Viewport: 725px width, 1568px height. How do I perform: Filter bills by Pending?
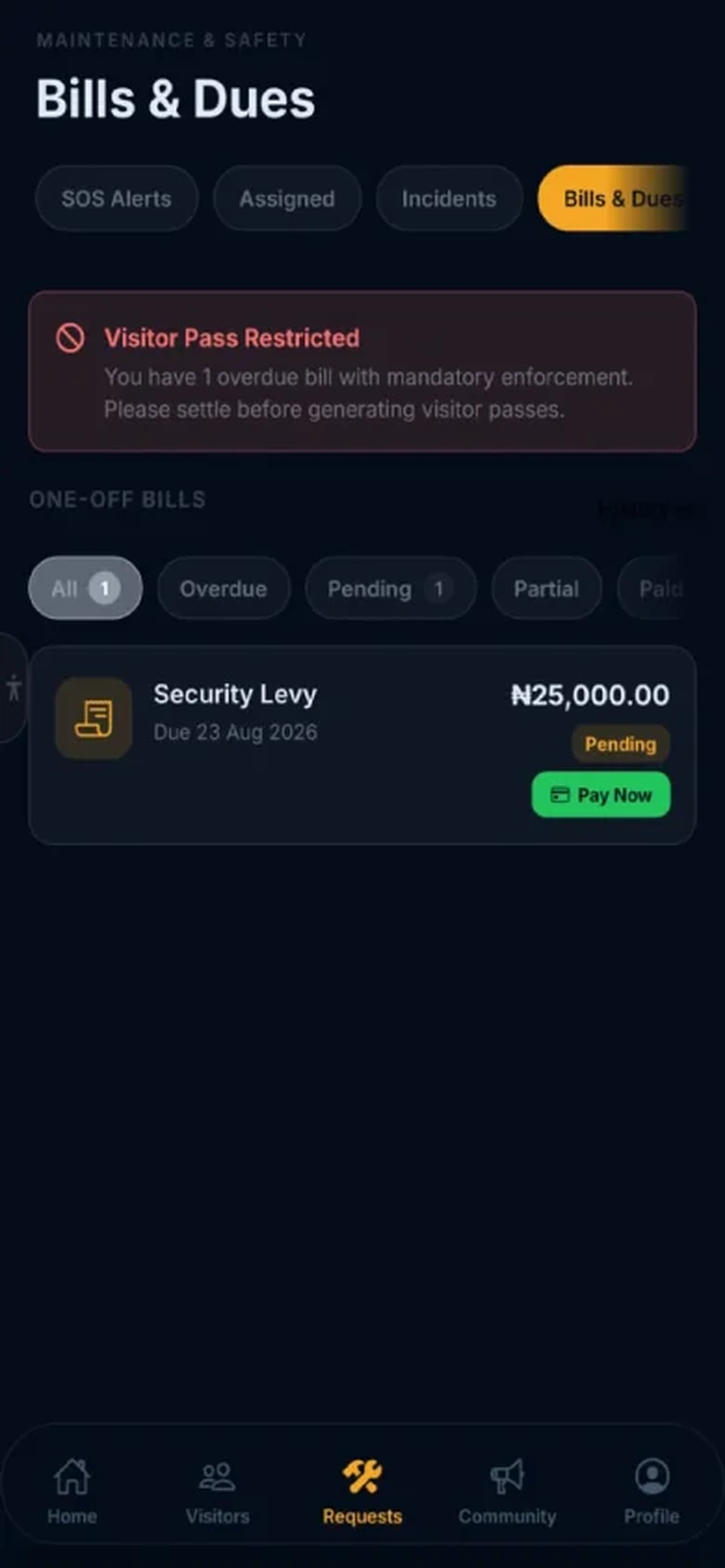click(x=390, y=588)
